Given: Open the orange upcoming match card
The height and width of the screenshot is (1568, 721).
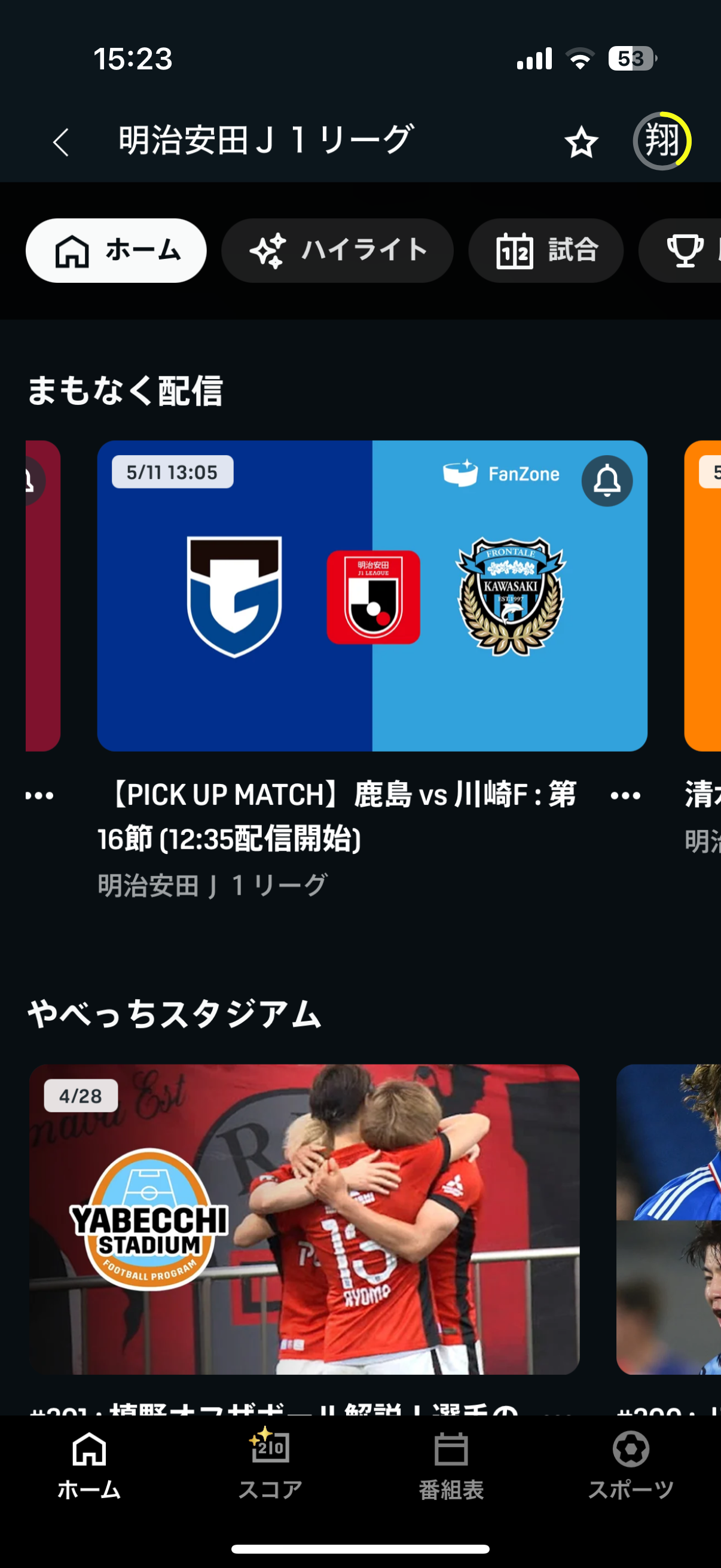Looking at the screenshot, I should point(702,596).
